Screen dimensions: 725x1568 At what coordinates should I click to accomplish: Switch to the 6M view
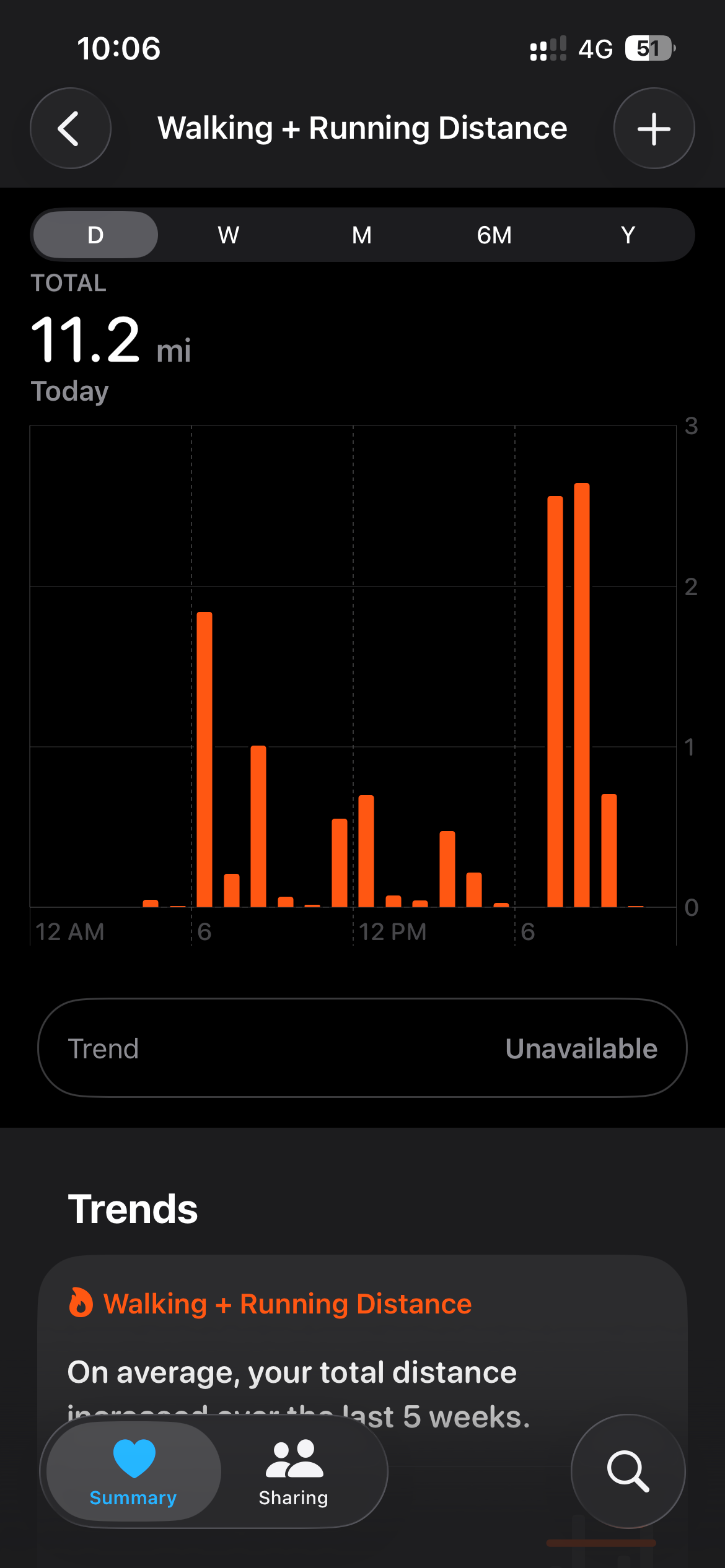point(494,235)
